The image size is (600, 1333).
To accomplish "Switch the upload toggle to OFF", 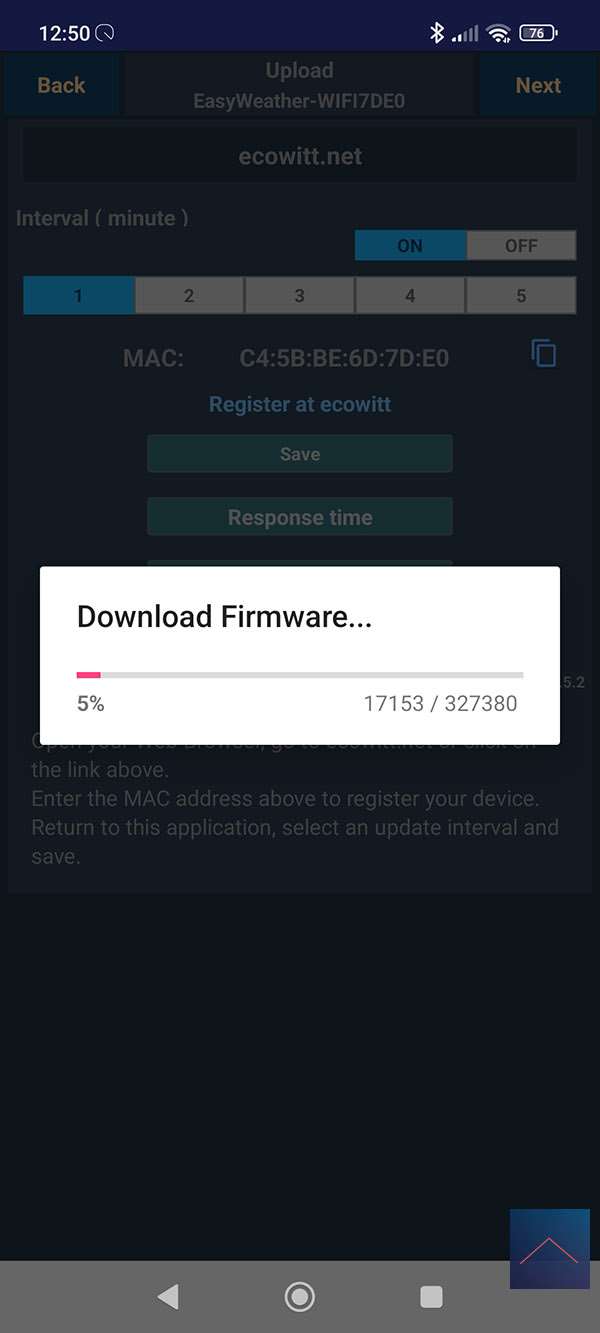I will click(x=521, y=246).
